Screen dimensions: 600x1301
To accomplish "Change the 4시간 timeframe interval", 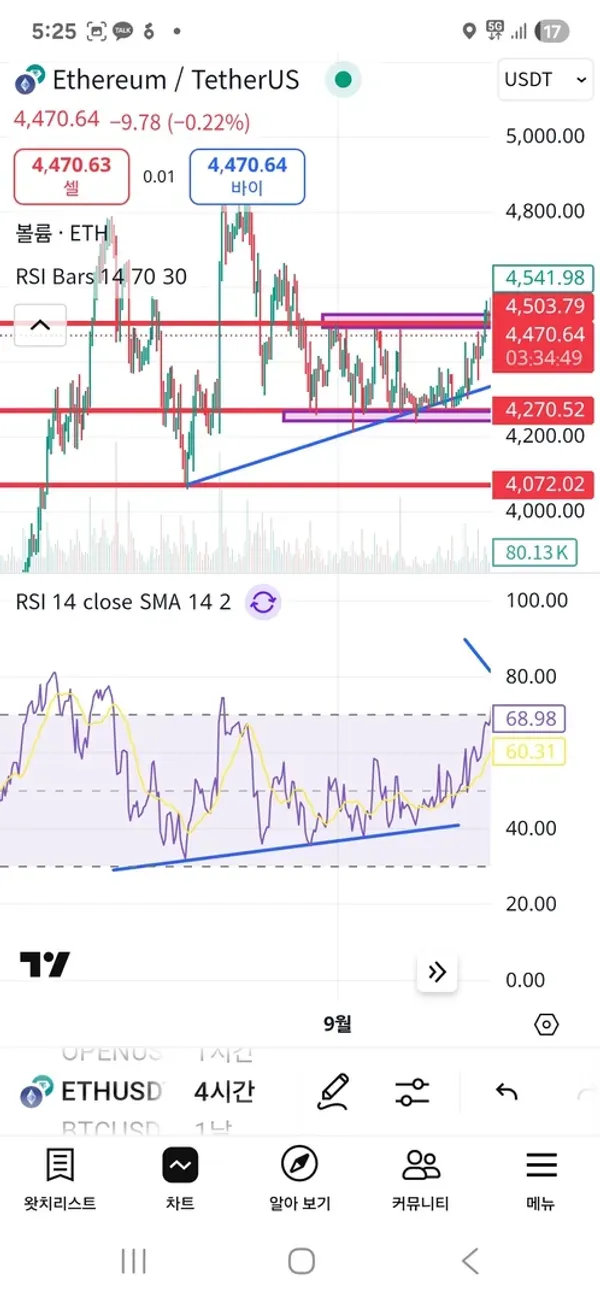I will (x=224, y=1091).
